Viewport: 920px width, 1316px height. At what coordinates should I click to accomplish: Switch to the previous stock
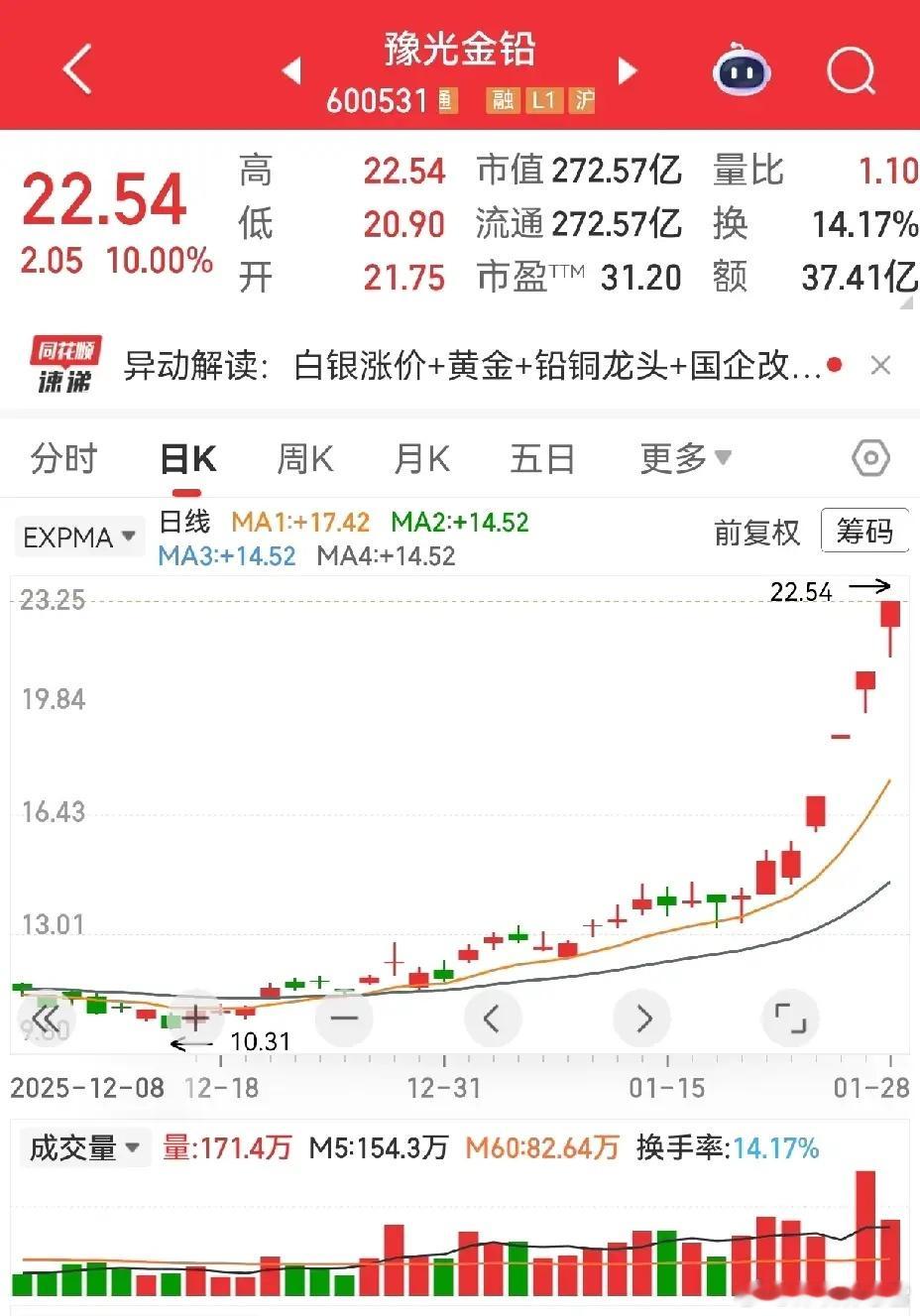(x=291, y=70)
